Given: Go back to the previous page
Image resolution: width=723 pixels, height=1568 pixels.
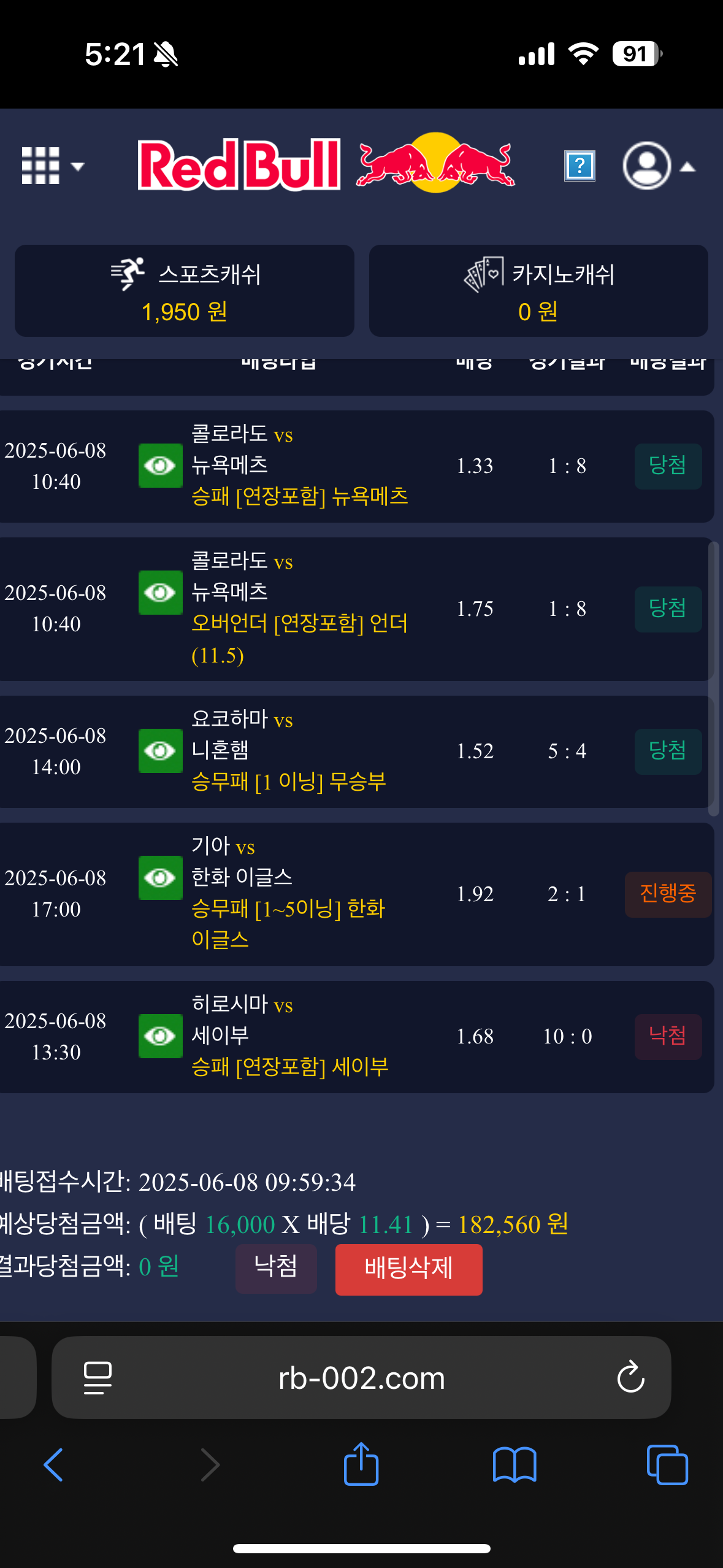Looking at the screenshot, I should [54, 1465].
